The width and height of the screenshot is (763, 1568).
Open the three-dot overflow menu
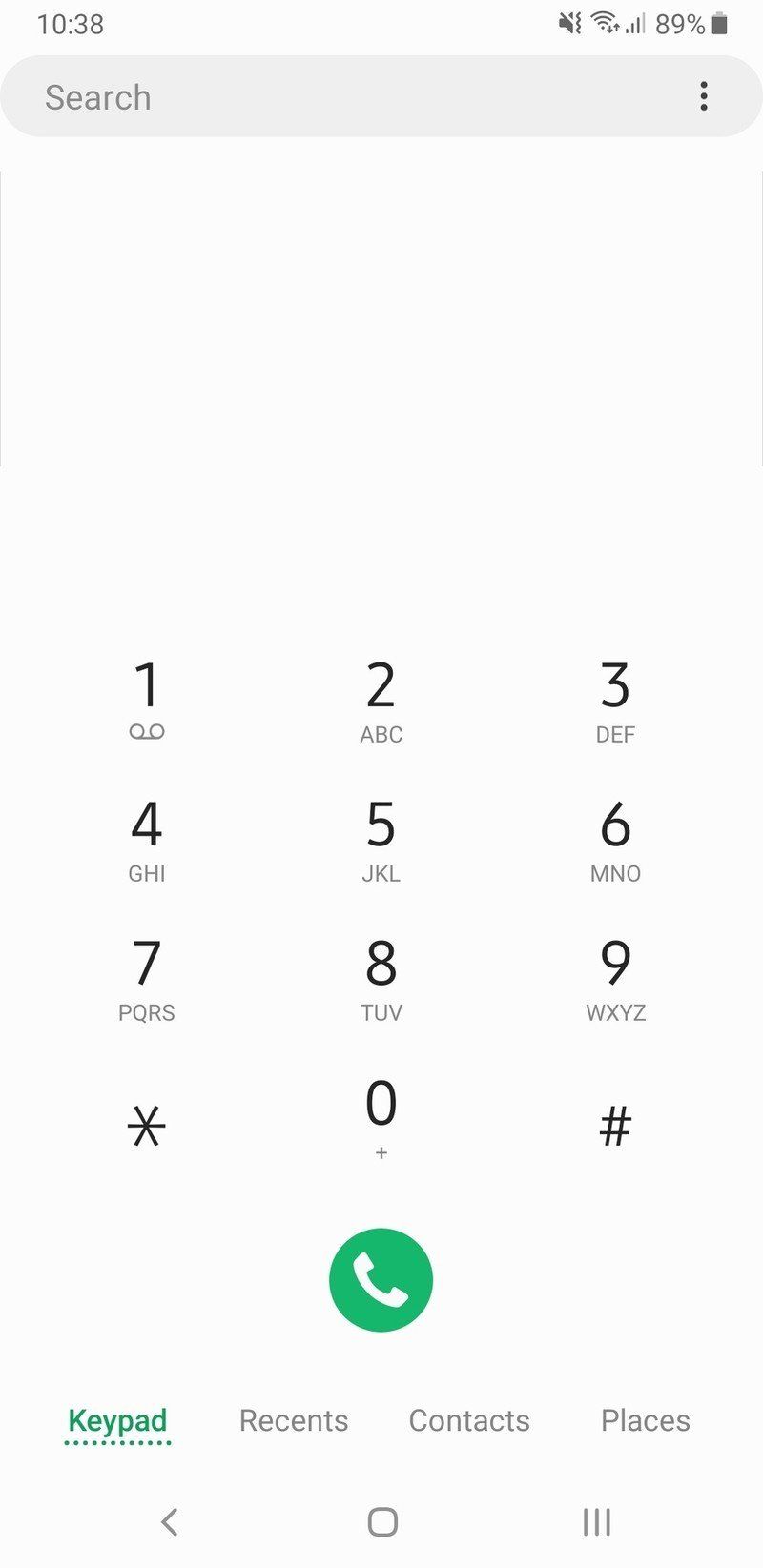coord(704,96)
